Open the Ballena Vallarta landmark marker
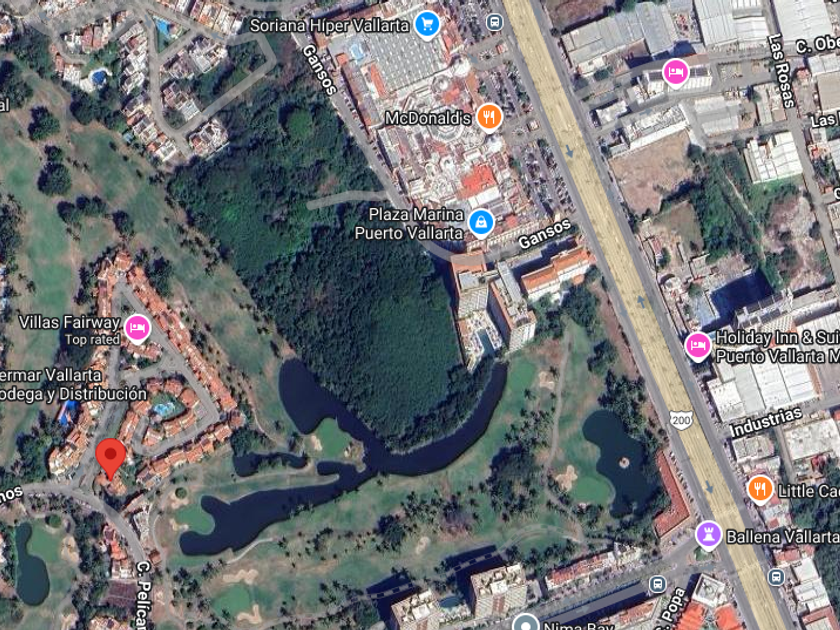This screenshot has height=630, width=840. click(708, 535)
